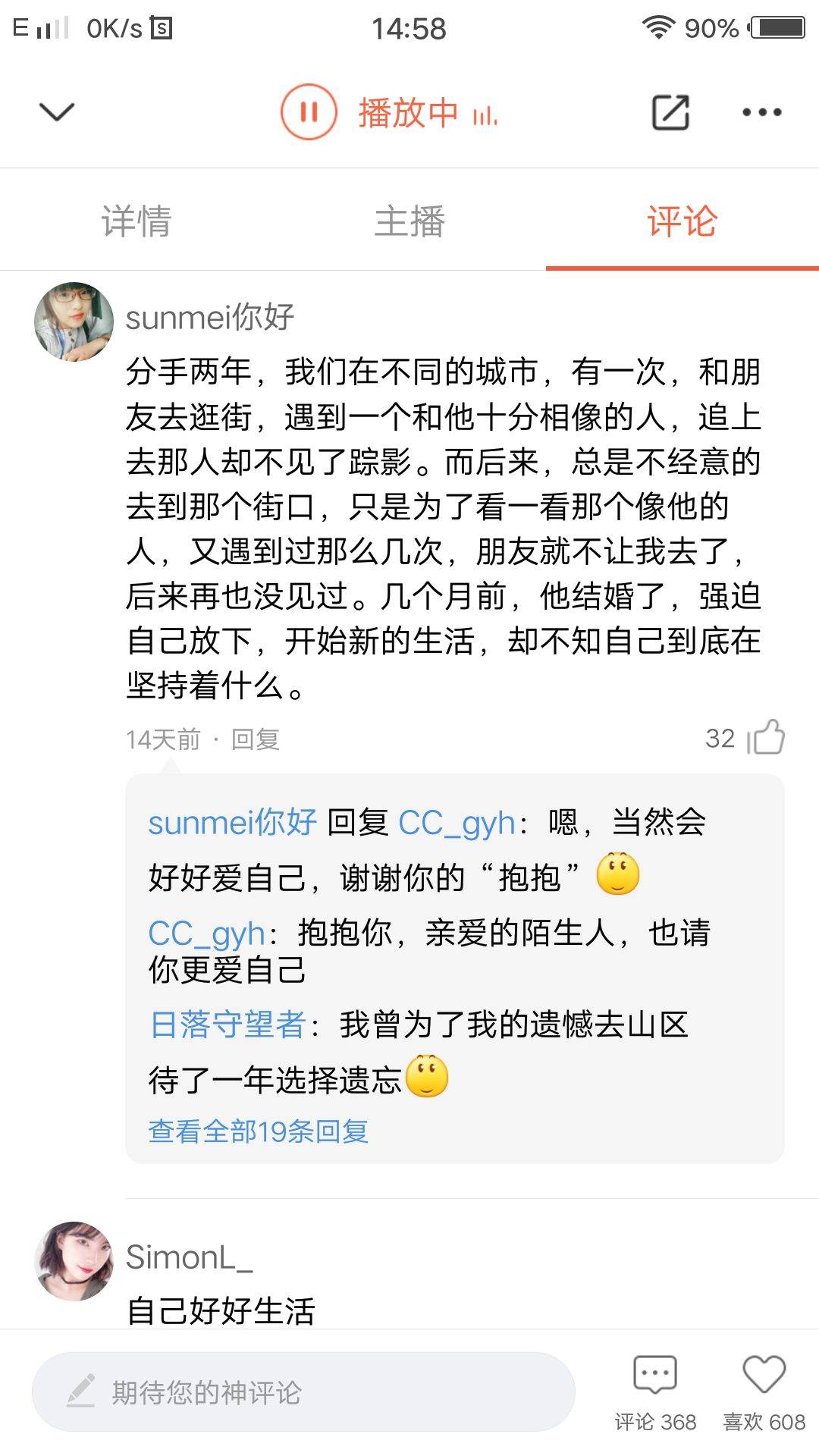Open 日落守望者's profile link
This screenshot has width=819, height=1456.
(227, 1025)
